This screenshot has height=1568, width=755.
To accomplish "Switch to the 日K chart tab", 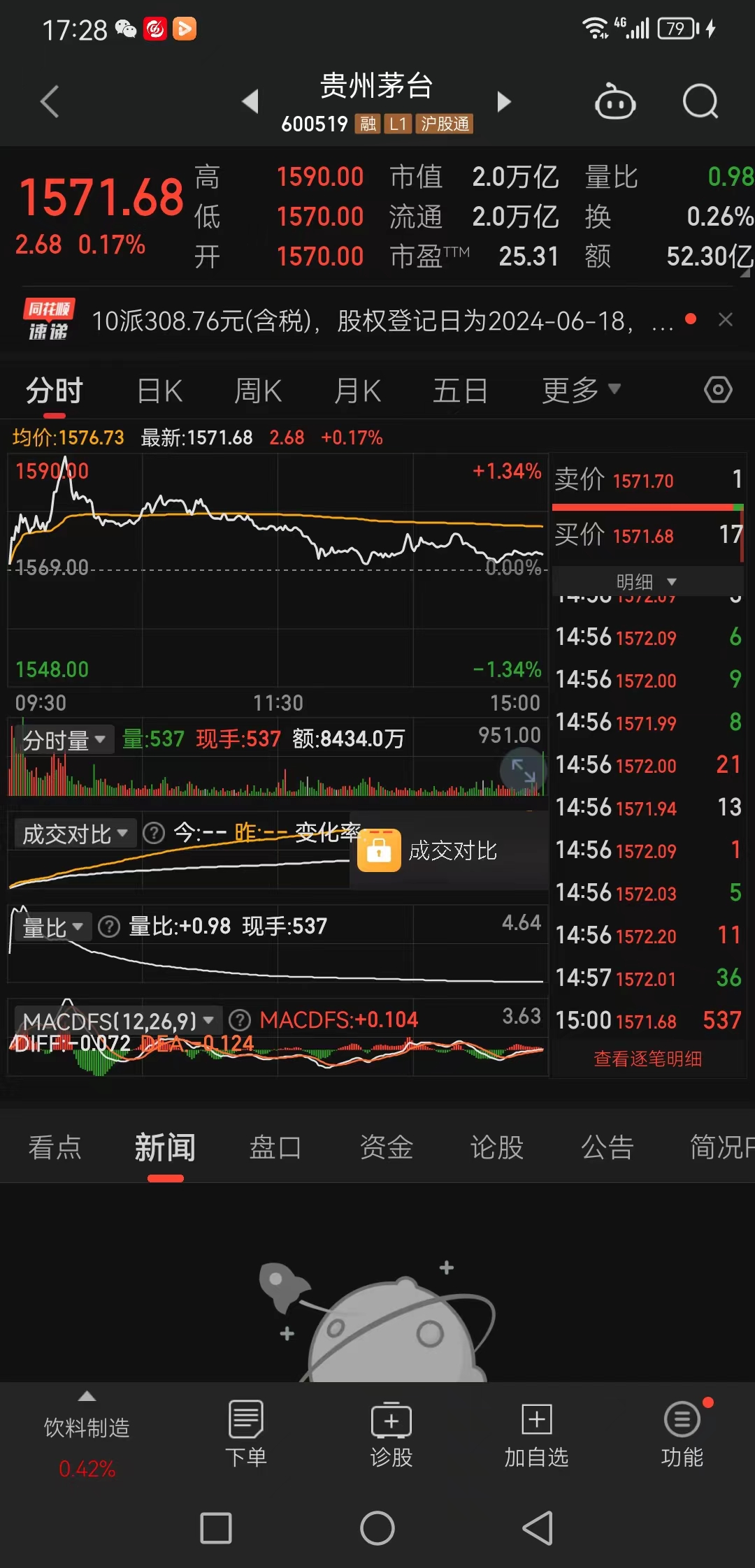I will coord(159,391).
